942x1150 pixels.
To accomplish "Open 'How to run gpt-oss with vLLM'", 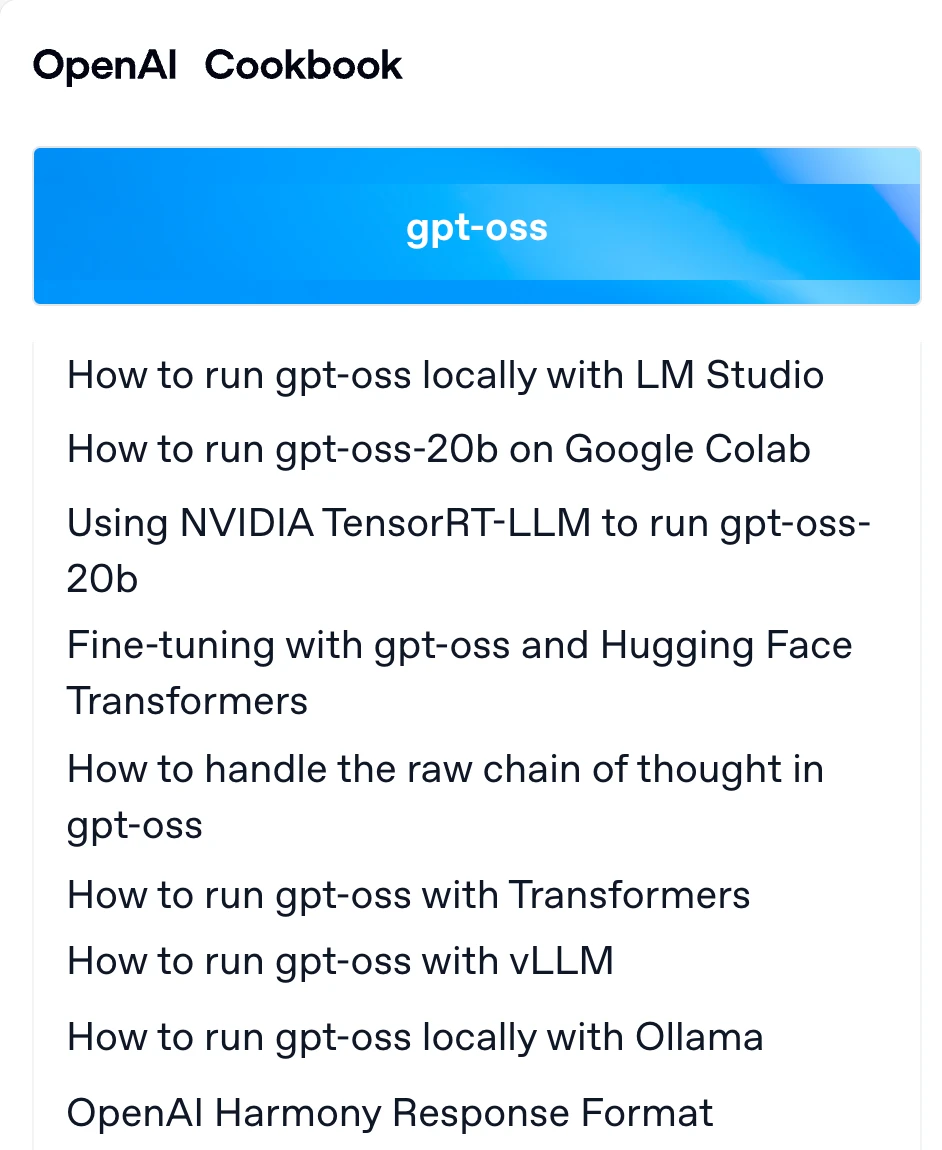I will point(340,961).
